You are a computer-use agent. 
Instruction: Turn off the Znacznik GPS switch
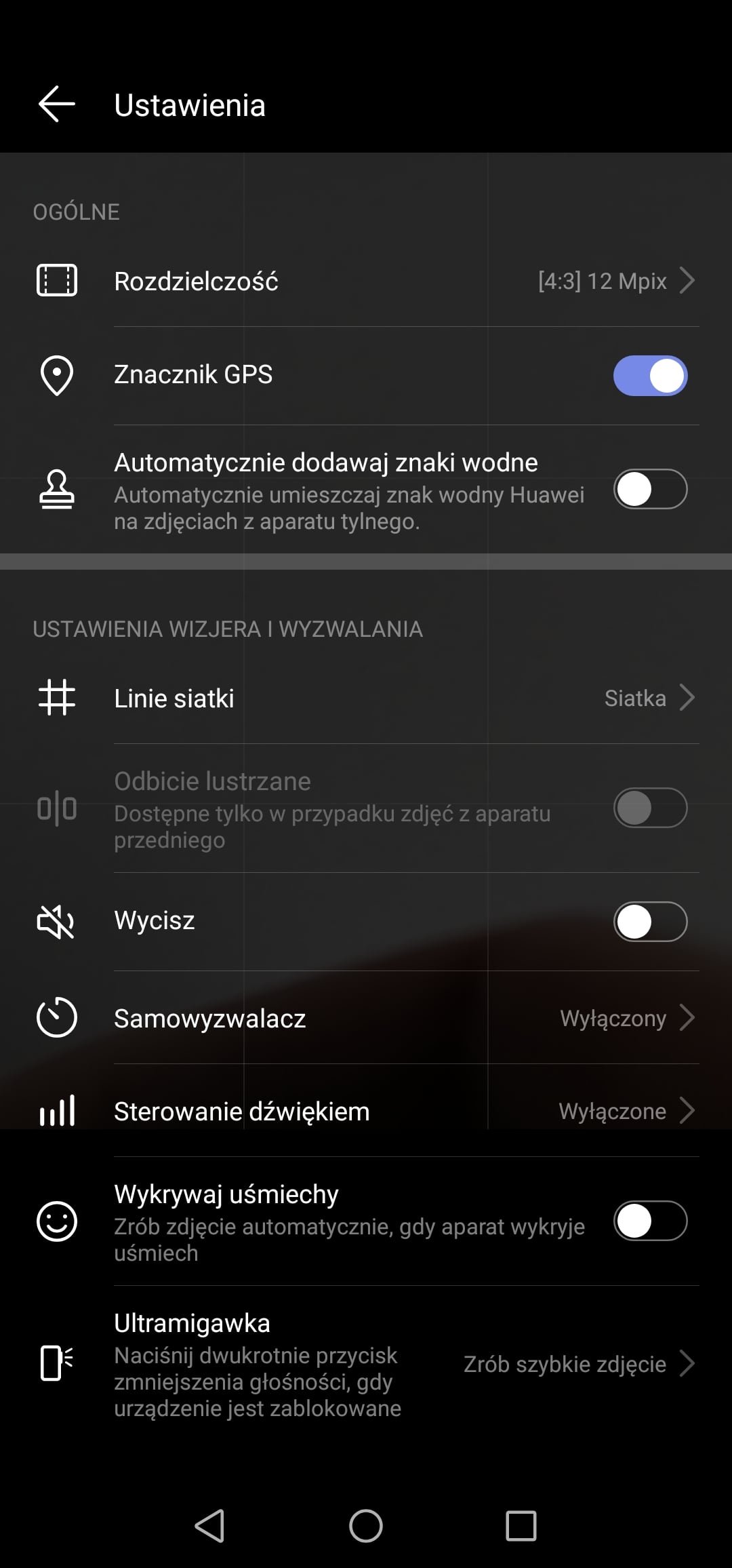[650, 376]
